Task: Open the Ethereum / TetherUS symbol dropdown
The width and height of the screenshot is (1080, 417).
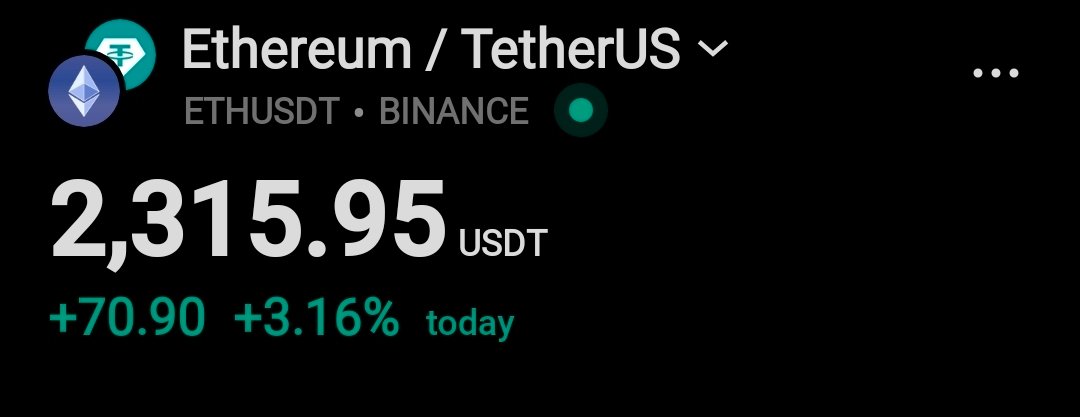Action: tap(712, 49)
